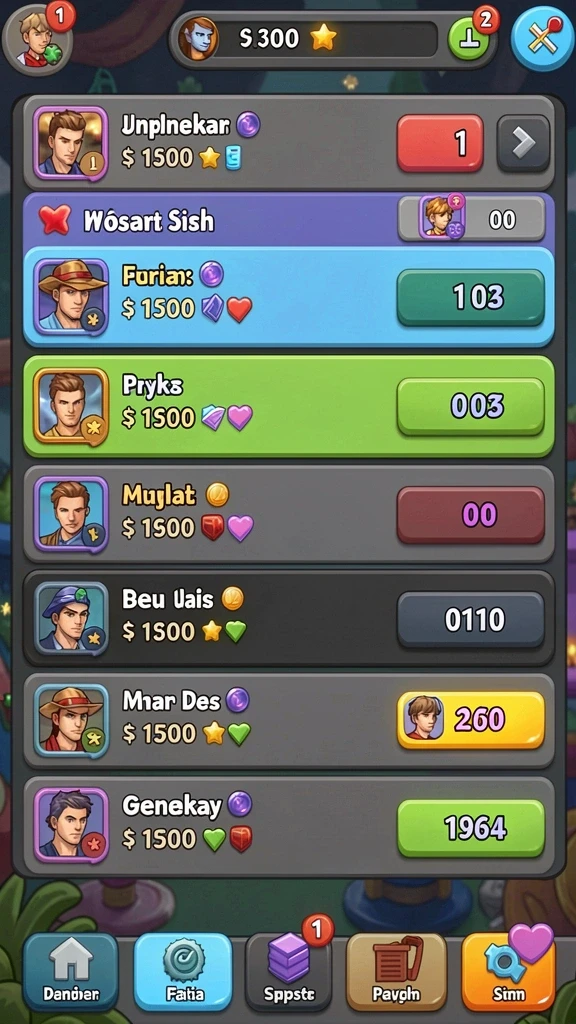Open the Sppstc tab

pos(289,972)
